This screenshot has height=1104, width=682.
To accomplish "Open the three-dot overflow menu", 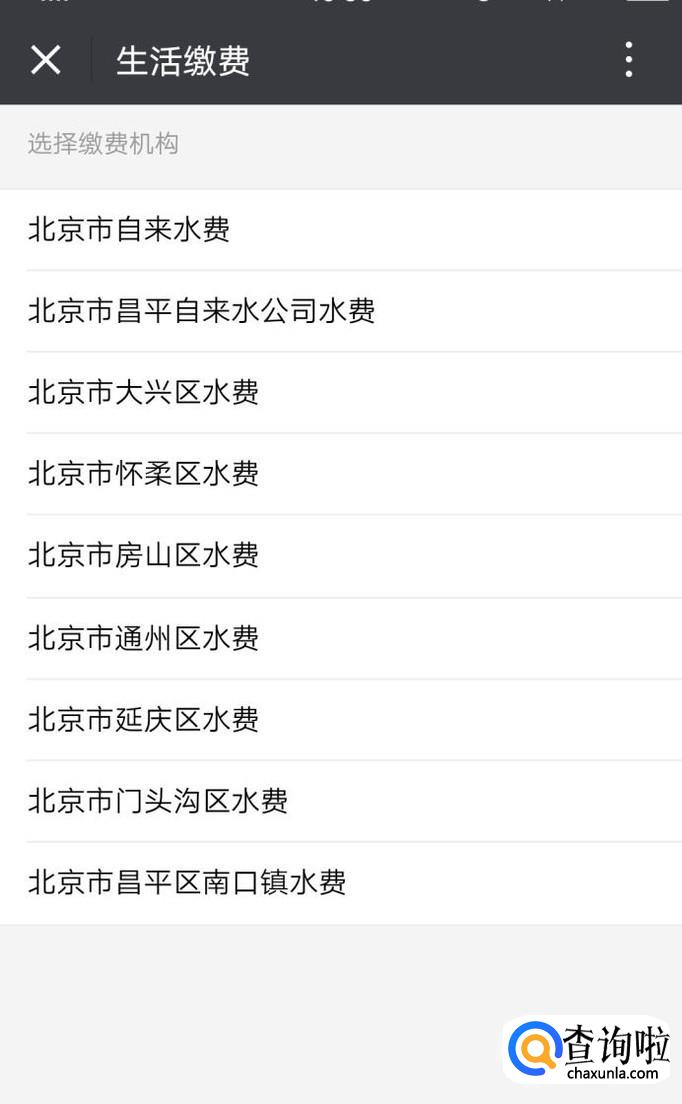I will tap(628, 60).
